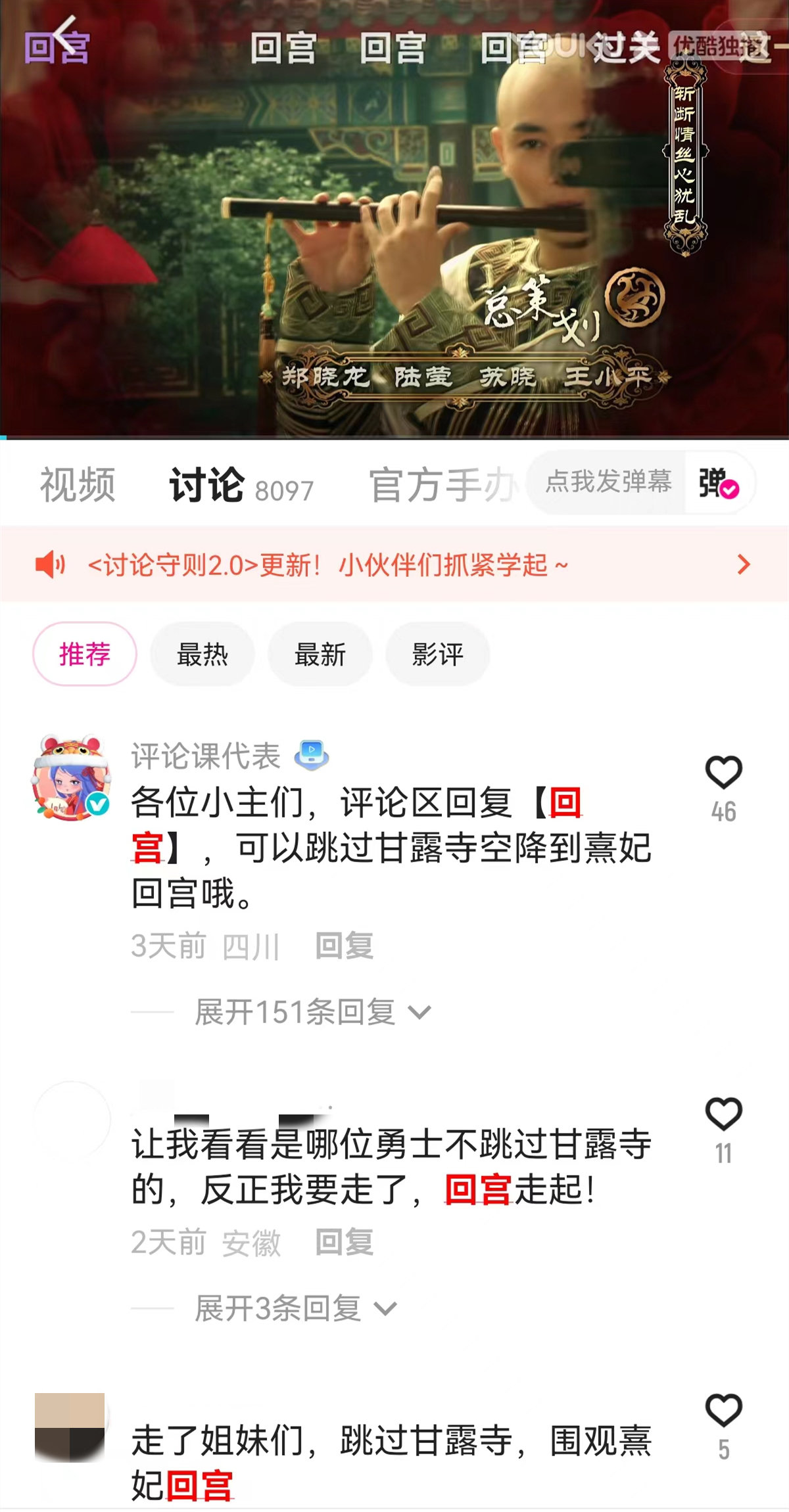Tap the 点我发弹幕 input field
Viewport: 789px width, 1512px height.
pyautogui.click(x=610, y=482)
